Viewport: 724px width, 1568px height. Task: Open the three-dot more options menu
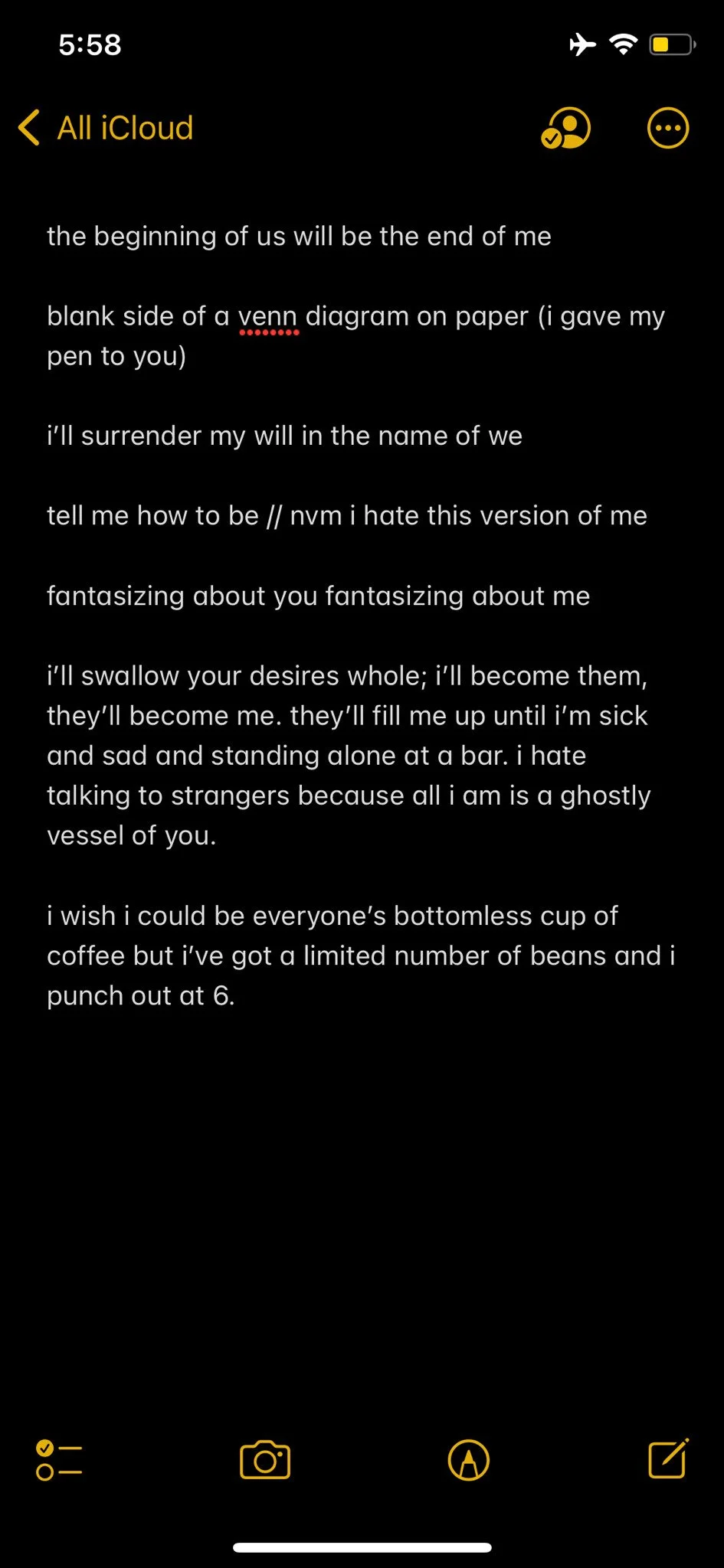[x=668, y=127]
